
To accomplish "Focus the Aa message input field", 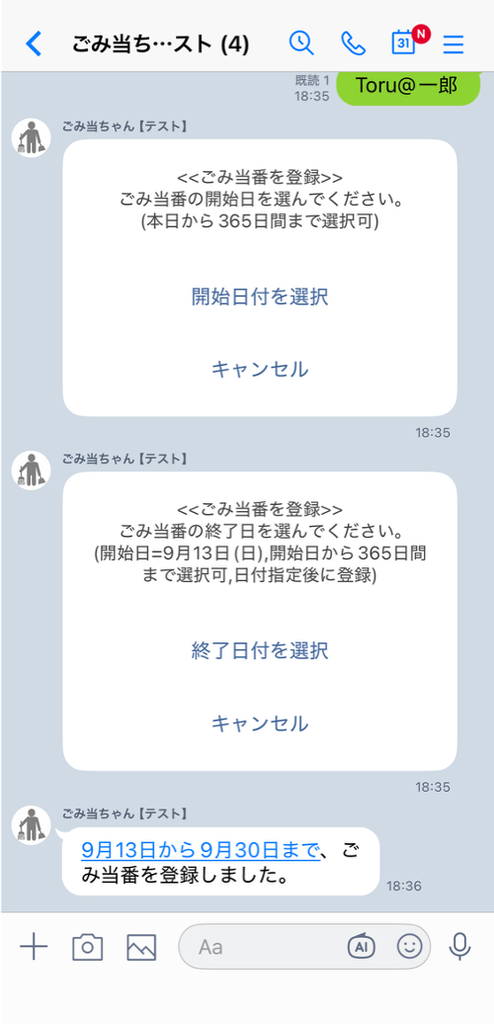I will [x=261, y=946].
